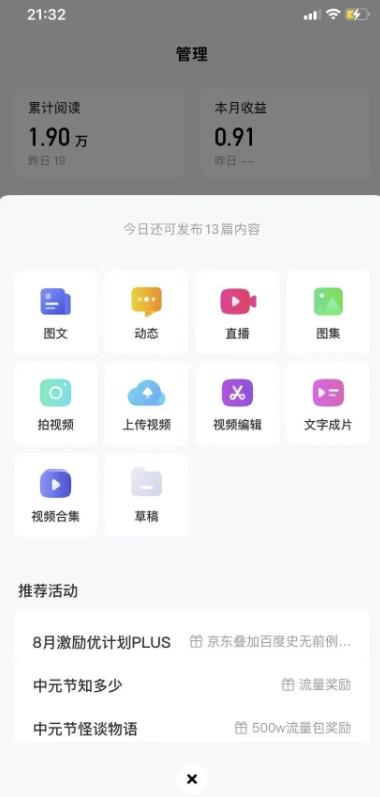This screenshot has width=380, height=797.
Task: Open the 图集 photo gallery option
Action: pos(328,312)
